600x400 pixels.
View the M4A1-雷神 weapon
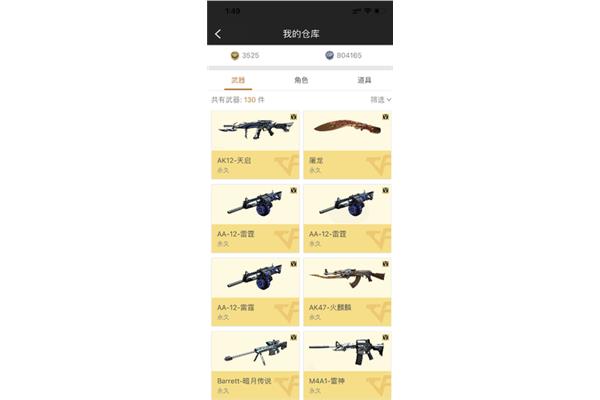point(347,364)
